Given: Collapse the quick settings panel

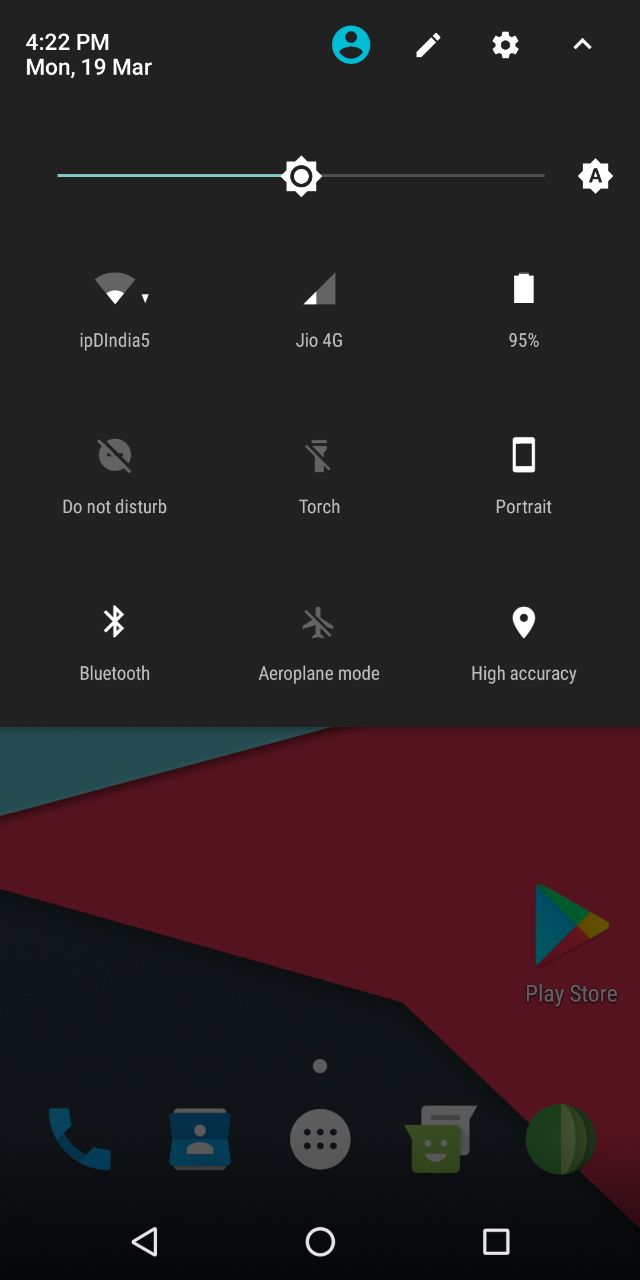Looking at the screenshot, I should (x=582, y=45).
